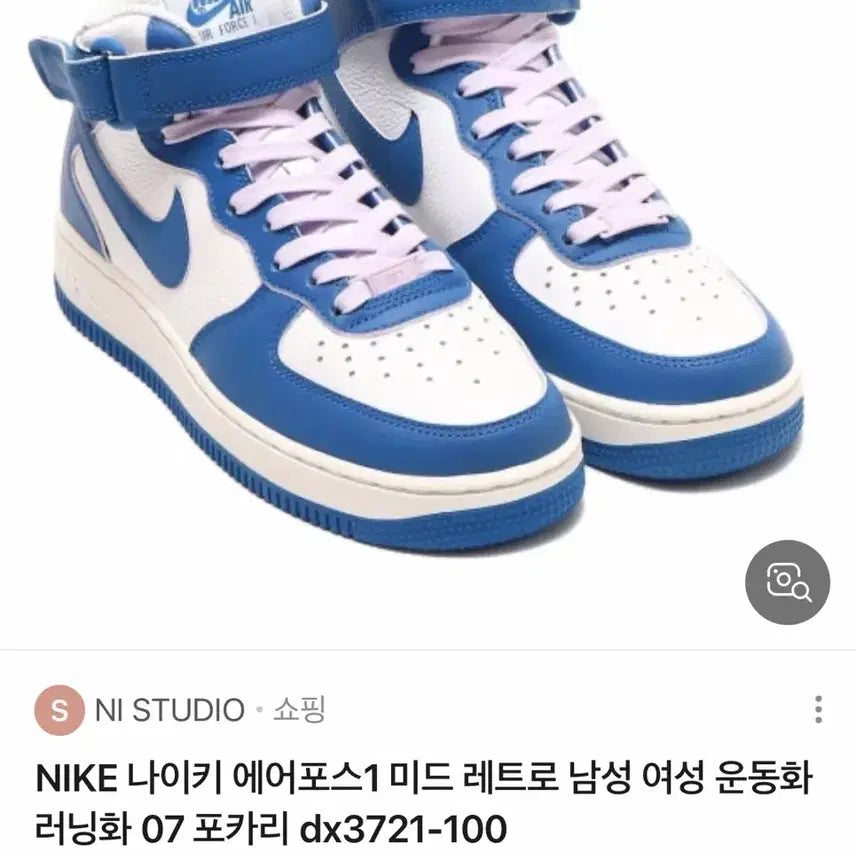Screen dimensions: 856x856
Task: Open the three-dot overflow menu
Action: (820, 708)
